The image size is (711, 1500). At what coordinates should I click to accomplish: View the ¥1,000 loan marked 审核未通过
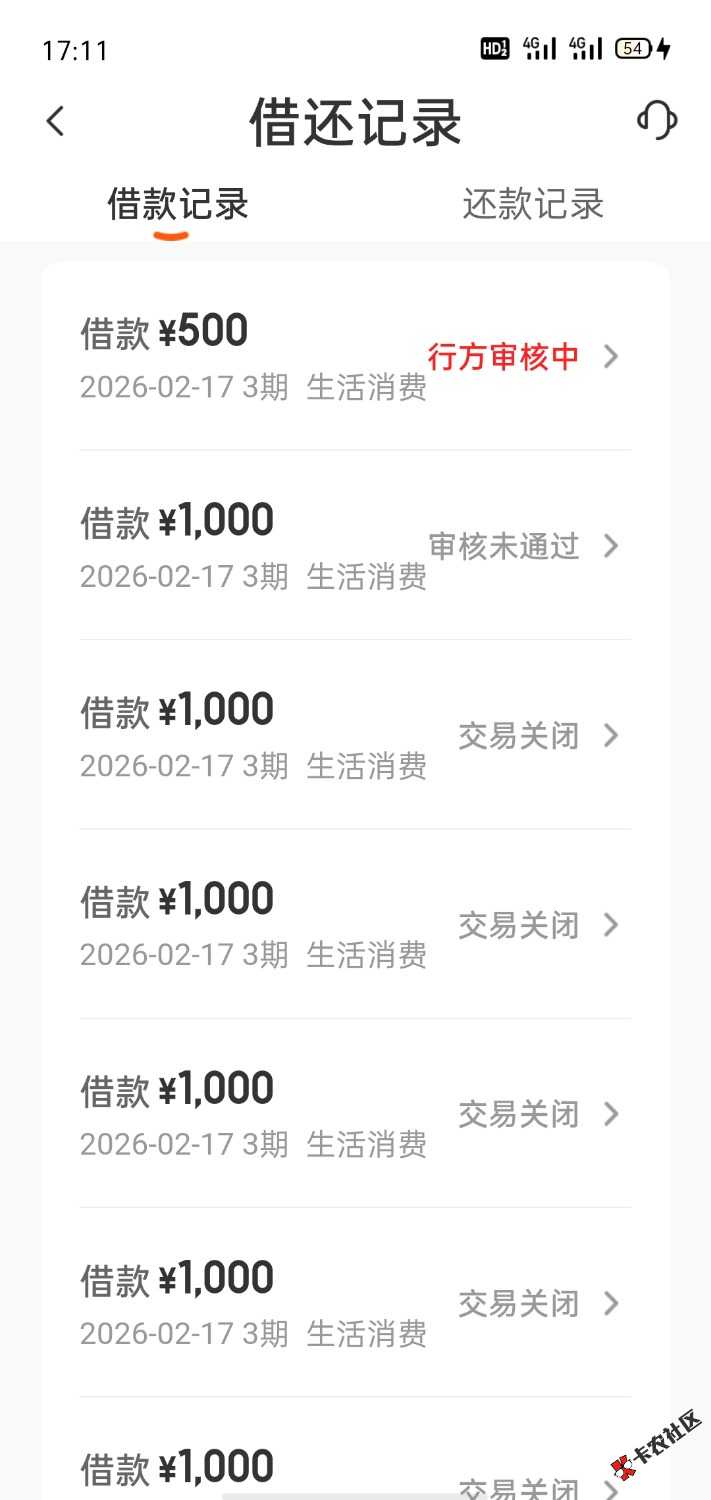(355, 546)
